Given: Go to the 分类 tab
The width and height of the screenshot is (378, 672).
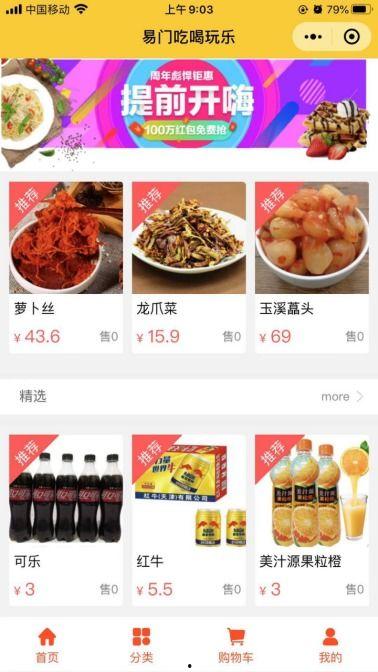Looking at the screenshot, I should tap(141, 645).
